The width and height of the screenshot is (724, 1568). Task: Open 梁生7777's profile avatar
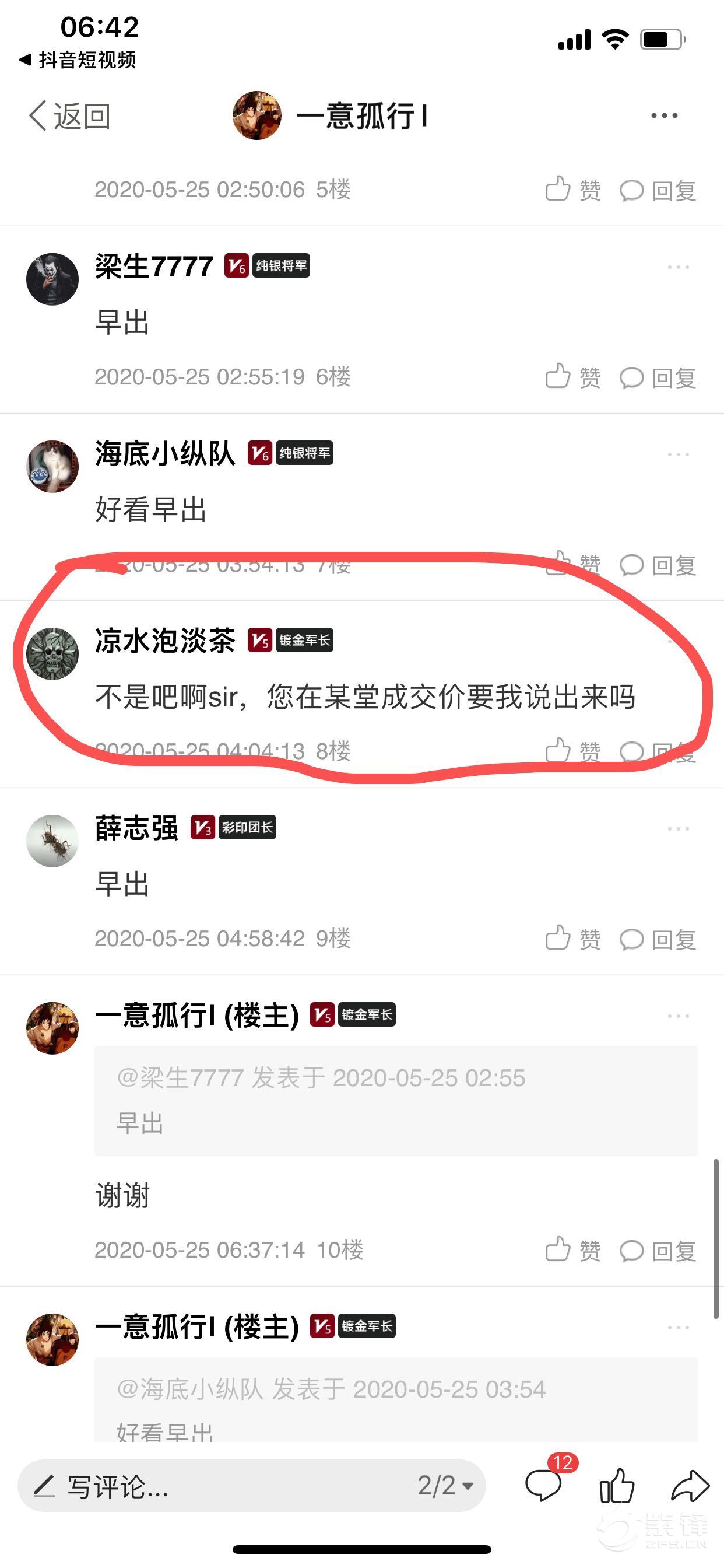(x=52, y=279)
